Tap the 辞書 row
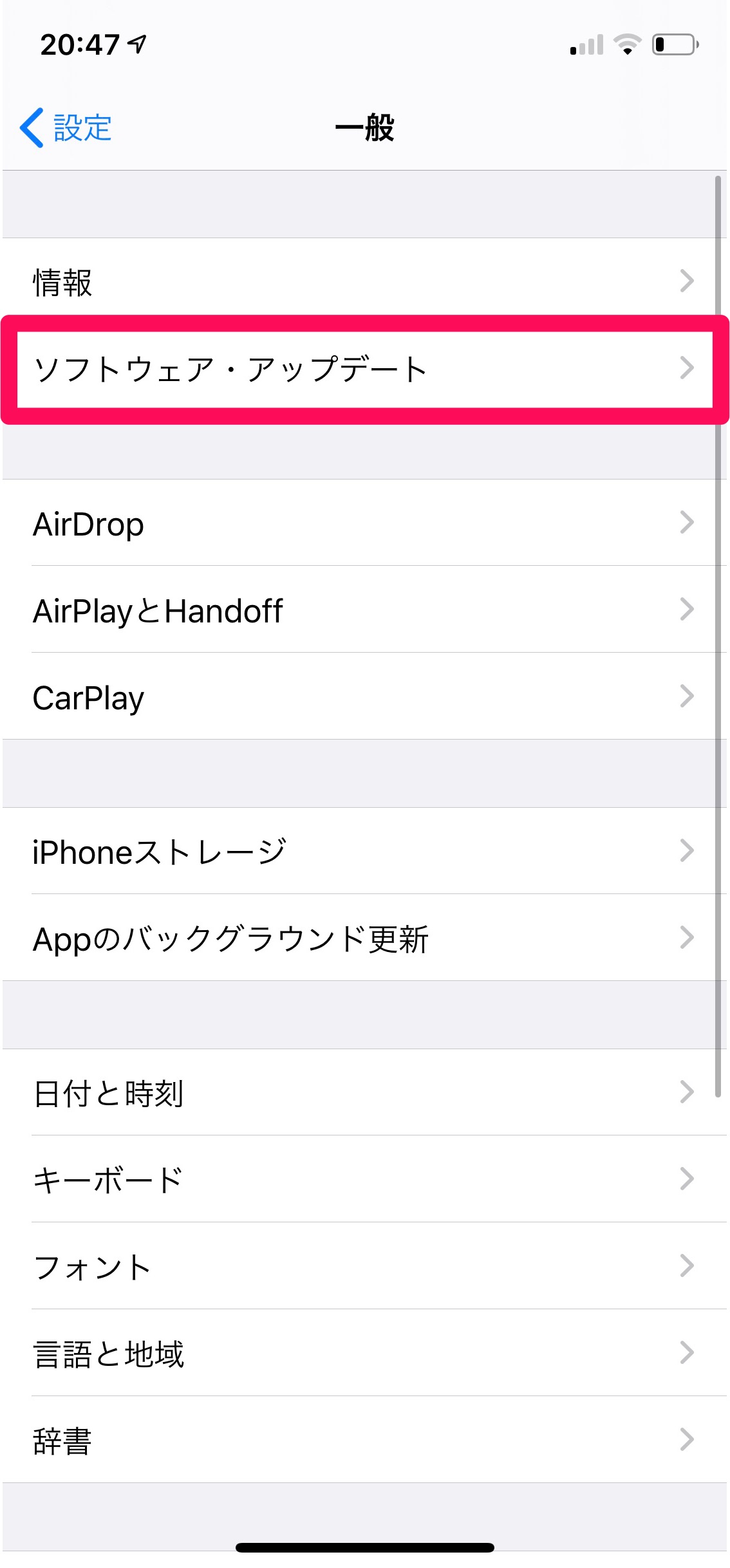The width and height of the screenshot is (730, 1568). (364, 1441)
